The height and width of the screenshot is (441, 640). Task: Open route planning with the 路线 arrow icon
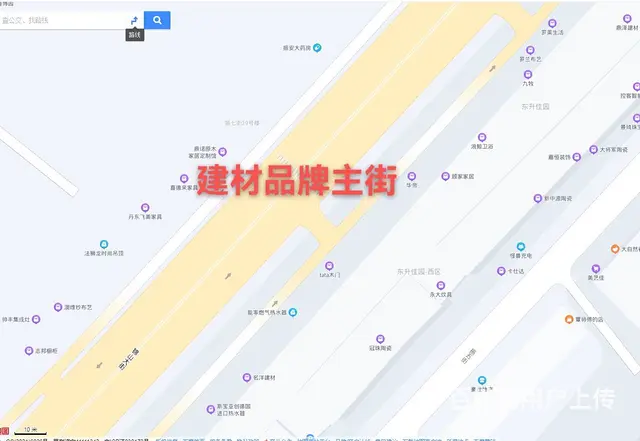click(134, 19)
